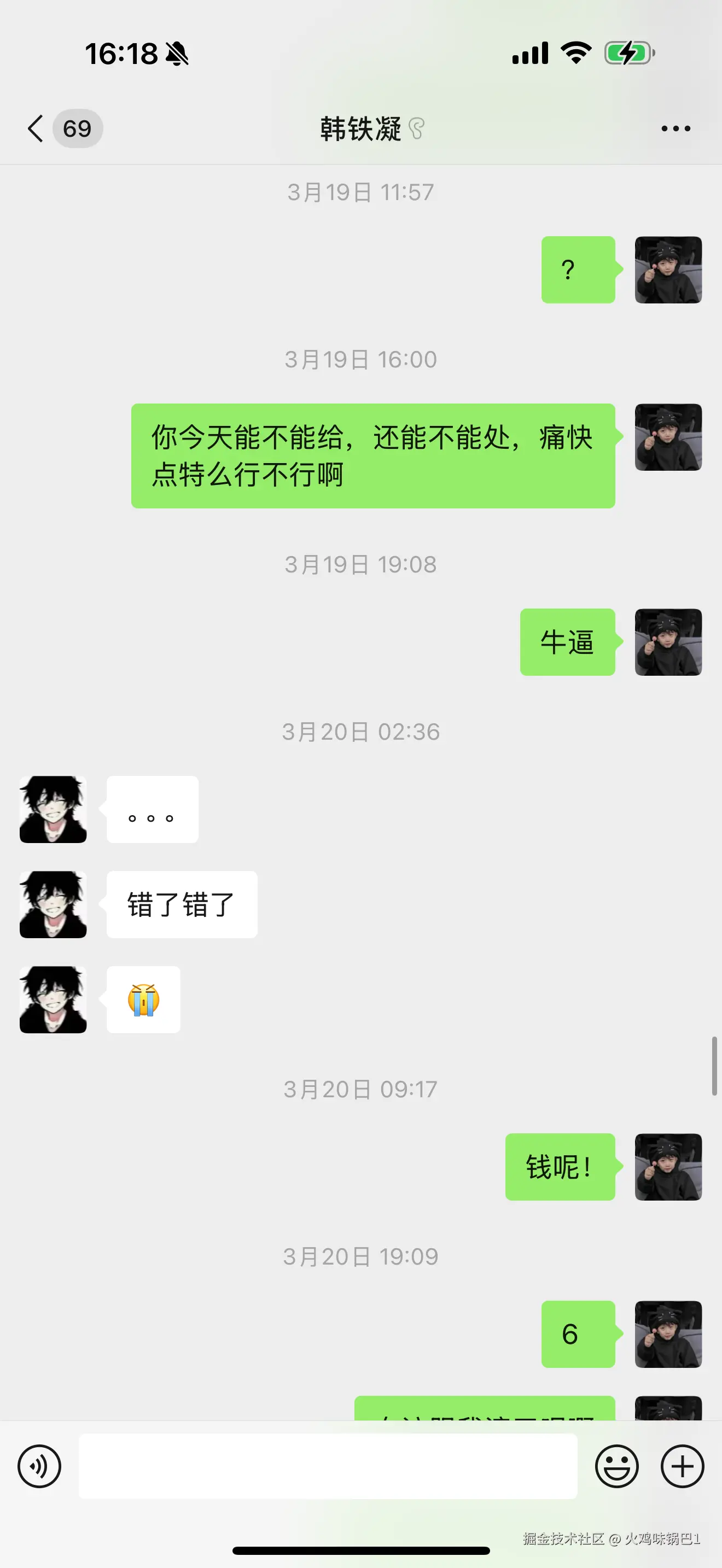Viewport: 722px width, 1568px height.
Task: Open the chat info overflow menu
Action: tap(676, 128)
